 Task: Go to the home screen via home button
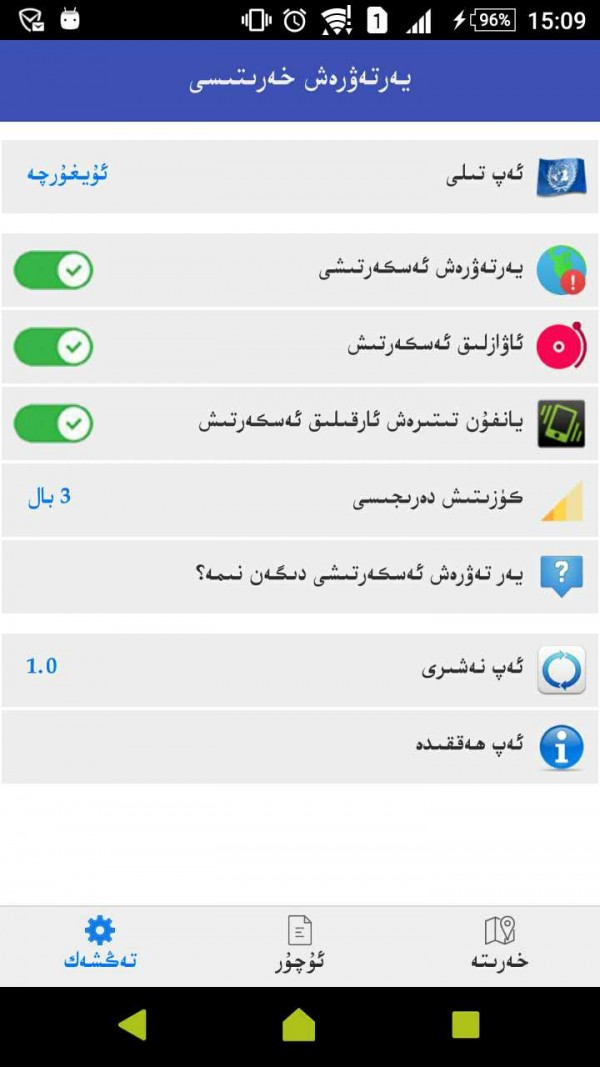pos(299,1025)
